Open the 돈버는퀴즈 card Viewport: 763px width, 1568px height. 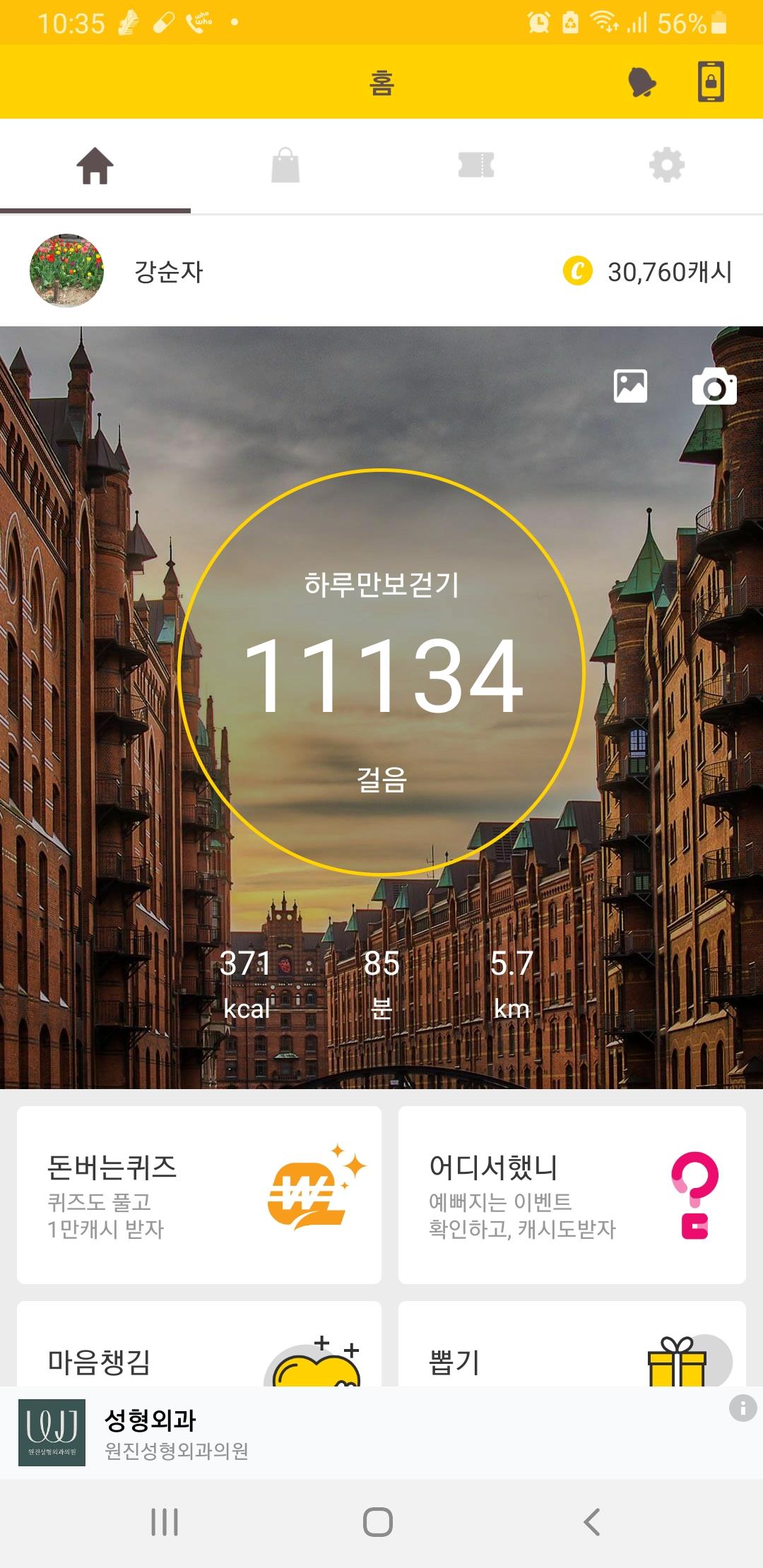(199, 1195)
